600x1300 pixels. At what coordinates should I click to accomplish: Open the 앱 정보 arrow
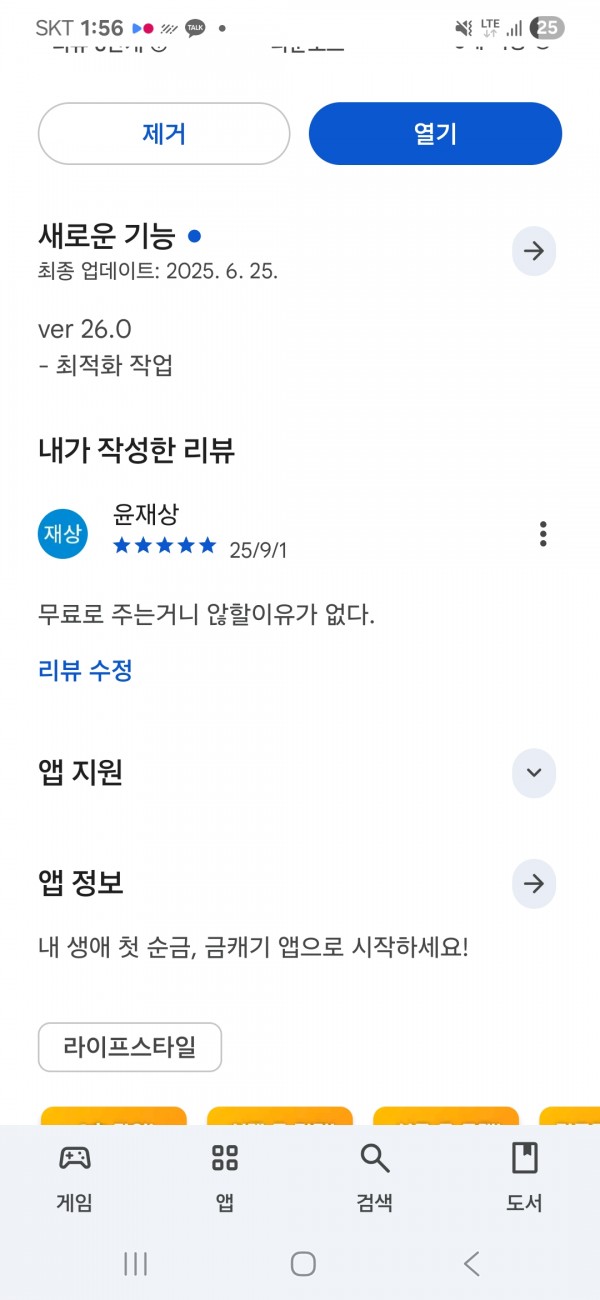tap(534, 884)
